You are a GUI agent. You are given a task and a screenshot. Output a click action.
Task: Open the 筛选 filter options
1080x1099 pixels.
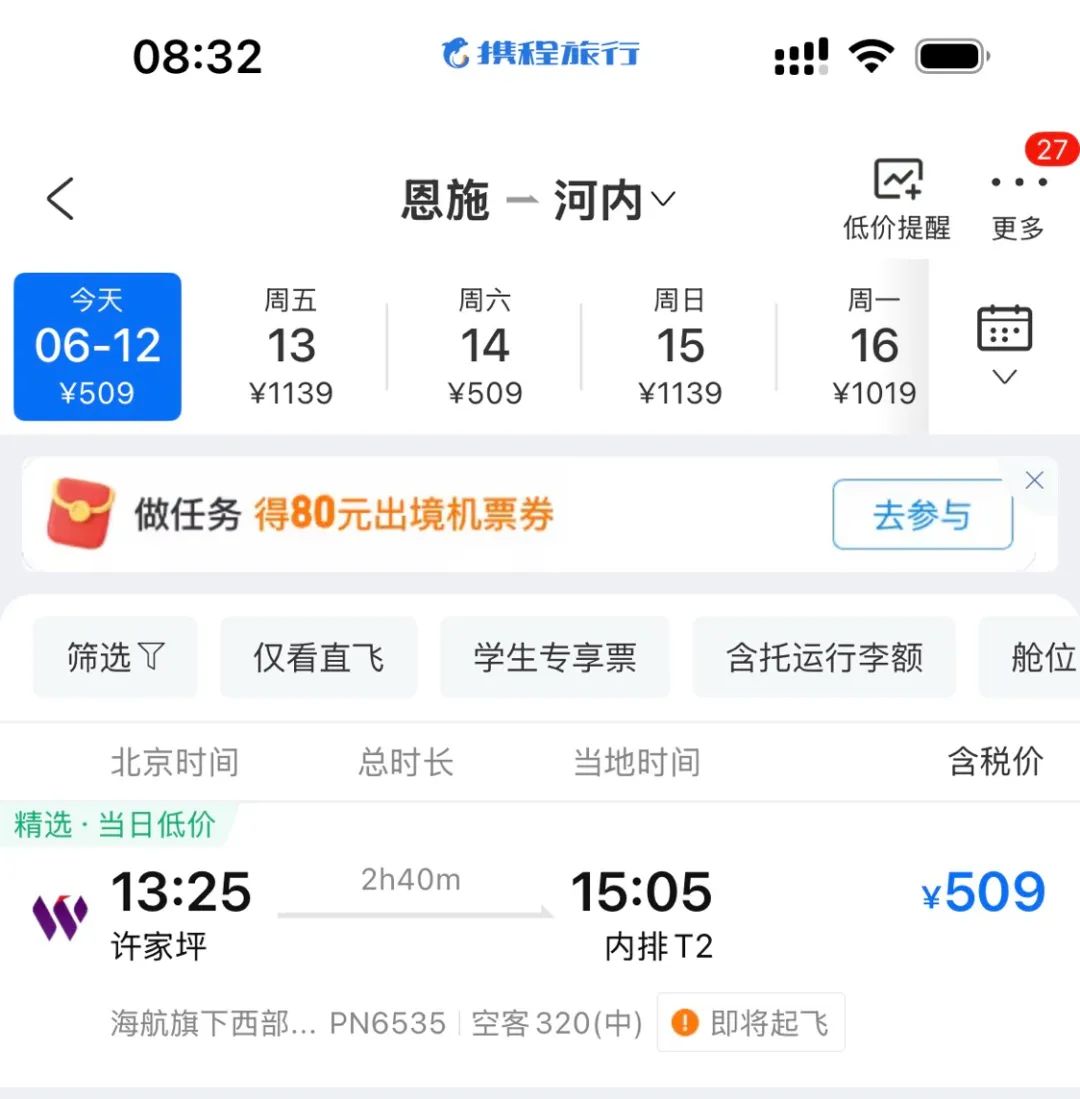(115, 657)
